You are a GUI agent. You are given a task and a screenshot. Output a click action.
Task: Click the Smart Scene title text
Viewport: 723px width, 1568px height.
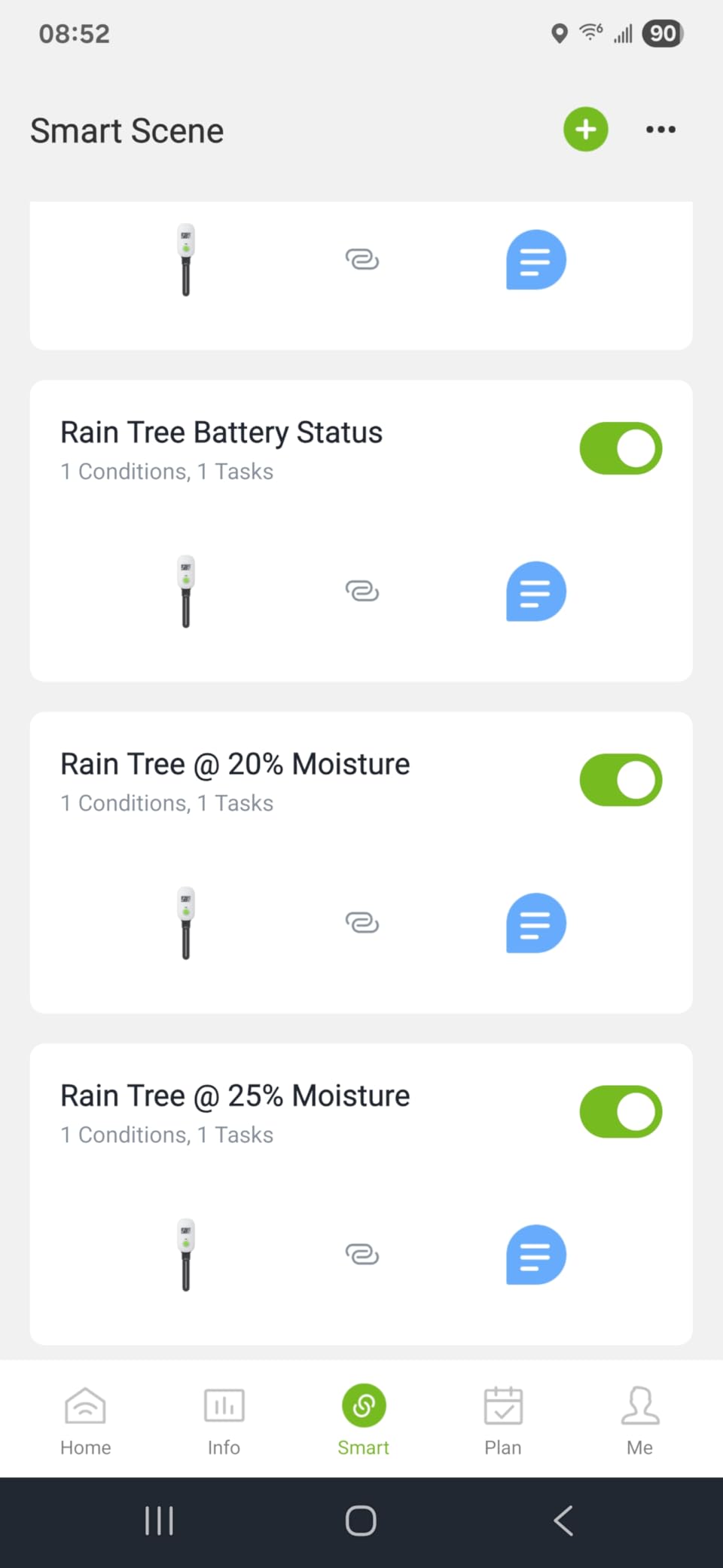point(127,130)
